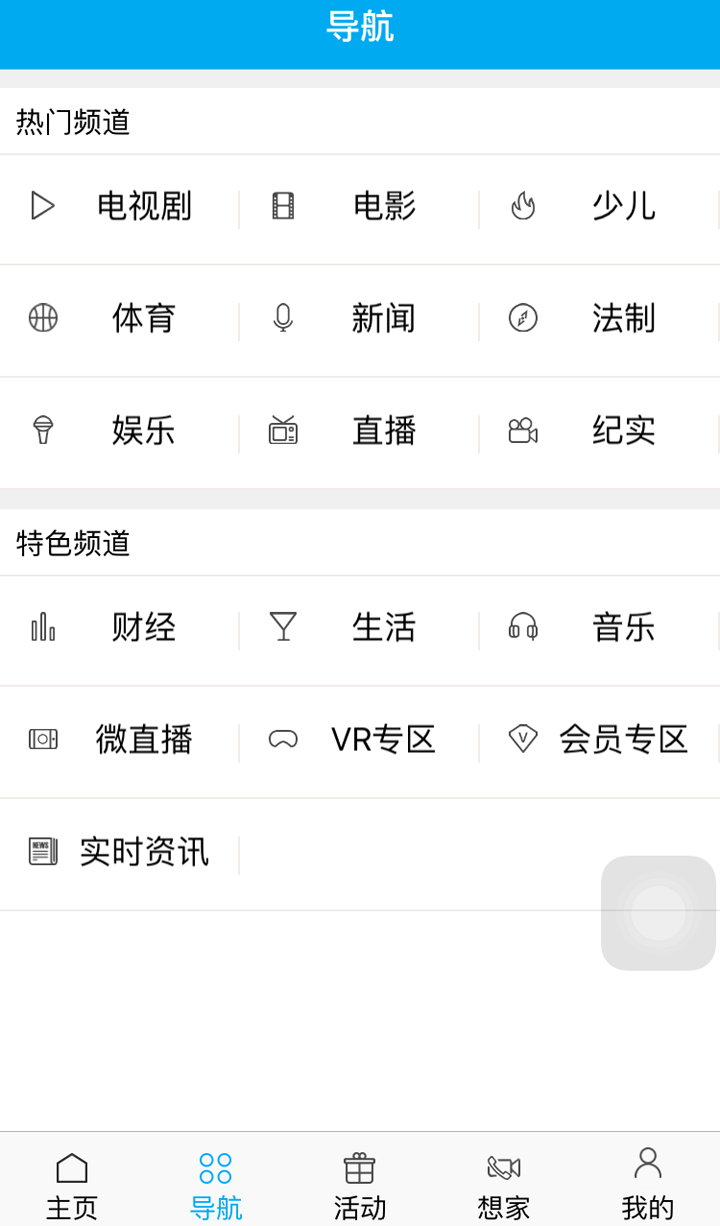Go to 微直播

click(x=120, y=740)
